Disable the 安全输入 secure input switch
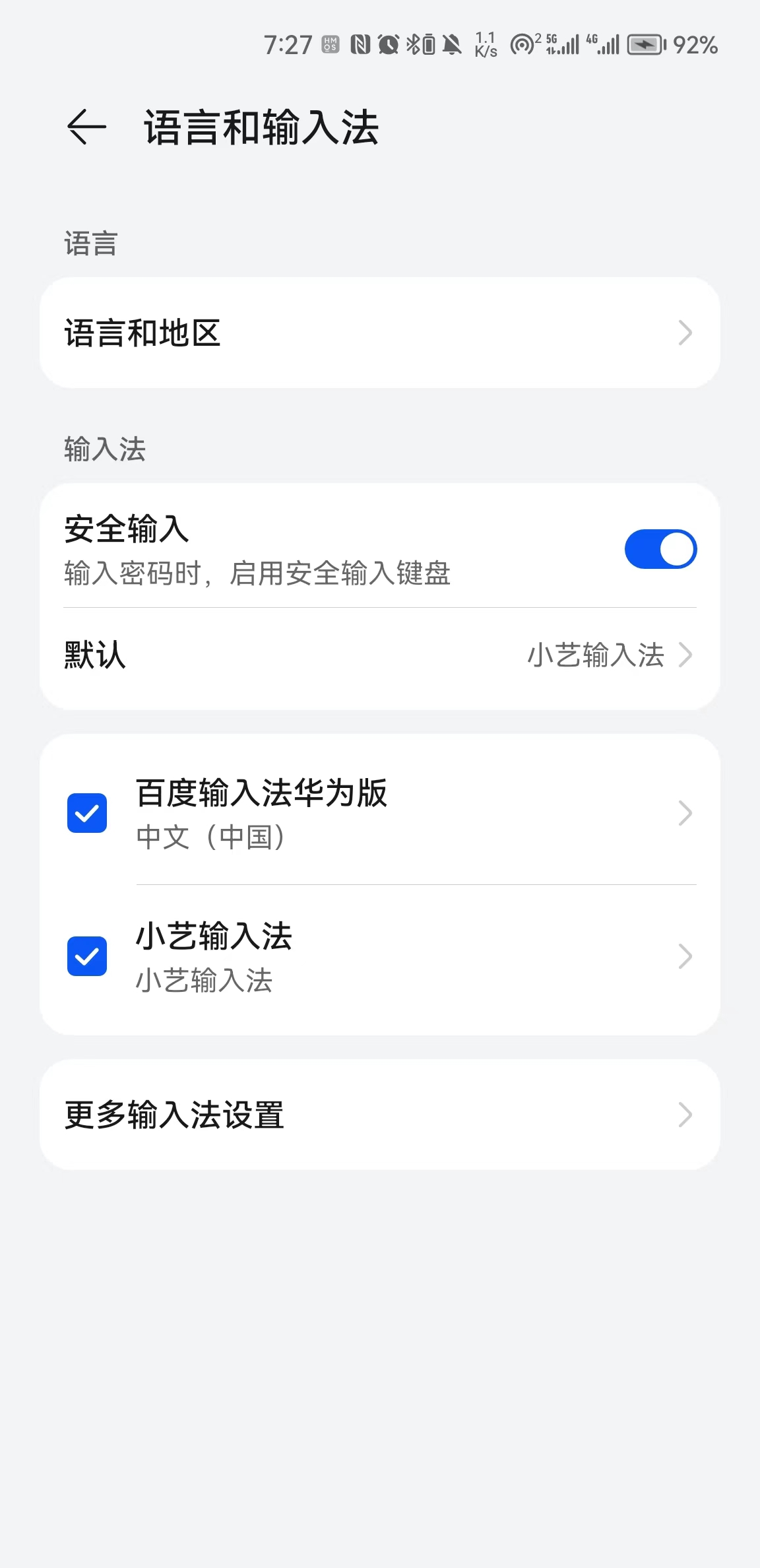The width and height of the screenshot is (760, 1568). click(x=660, y=548)
